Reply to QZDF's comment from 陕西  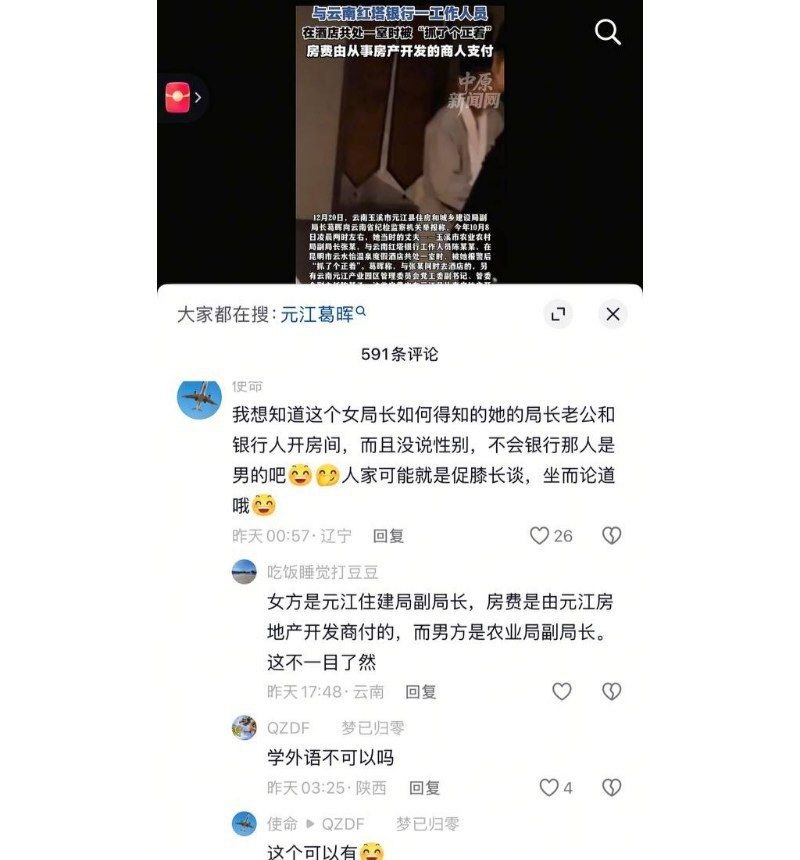click(x=424, y=788)
